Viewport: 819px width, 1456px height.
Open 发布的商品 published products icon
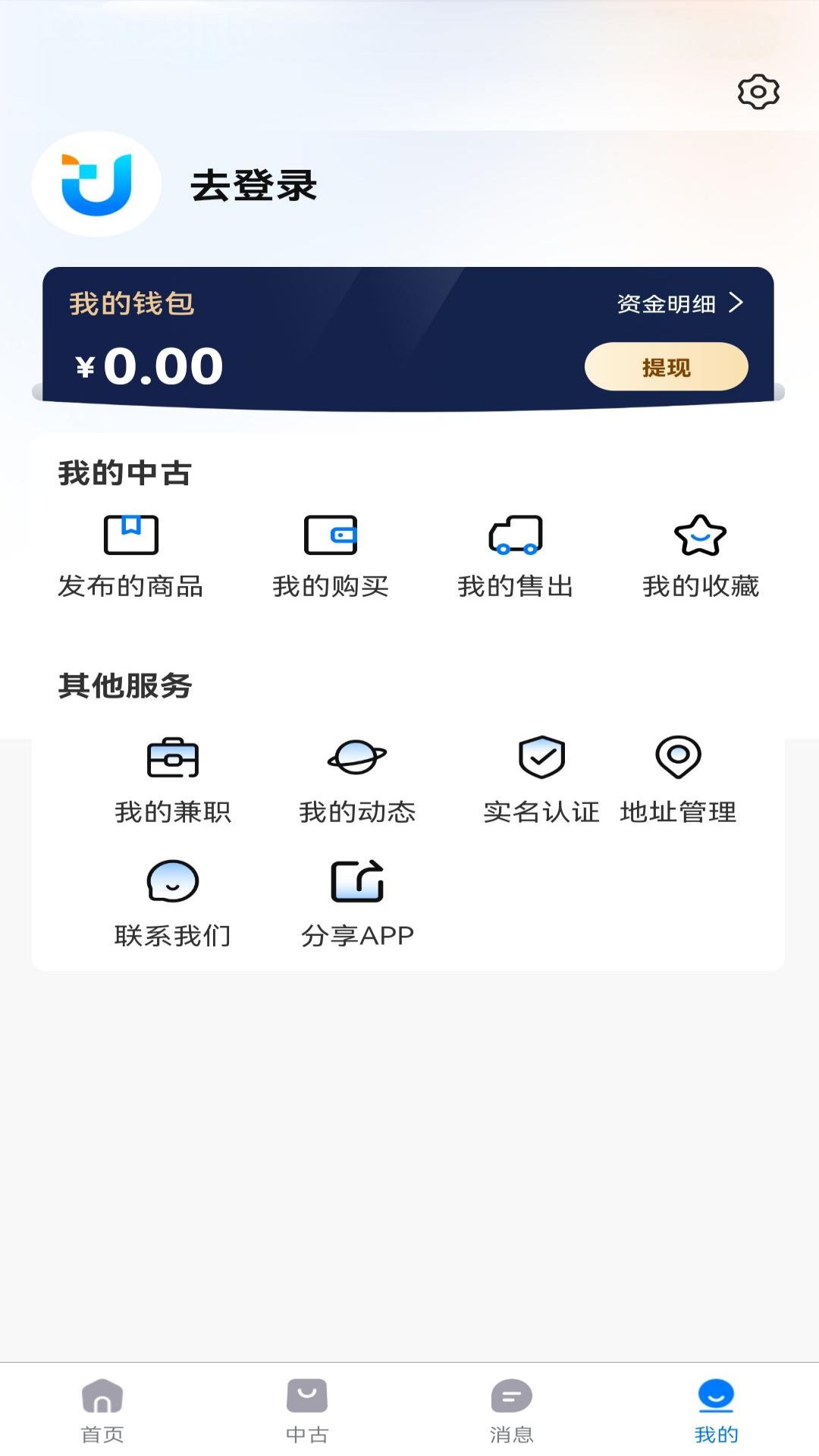pyautogui.click(x=130, y=536)
